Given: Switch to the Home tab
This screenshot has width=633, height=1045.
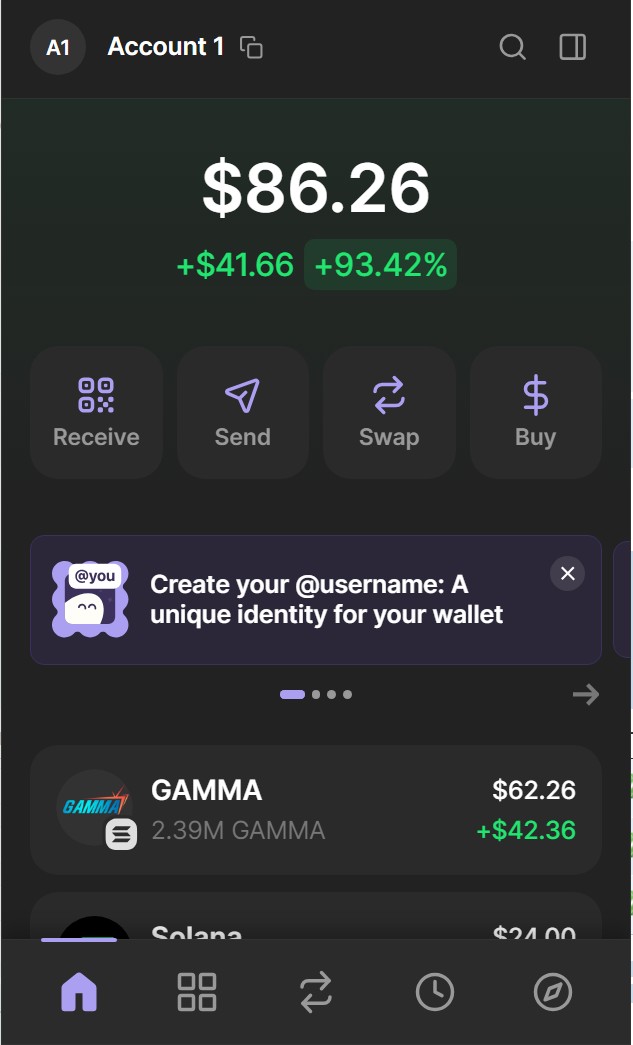Looking at the screenshot, I should (79, 992).
